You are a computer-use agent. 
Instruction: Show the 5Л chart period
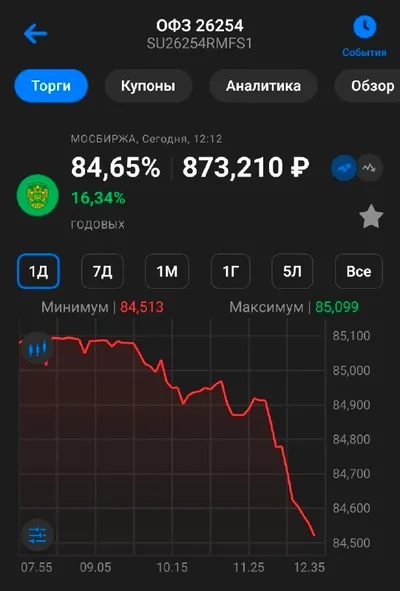(x=292, y=271)
